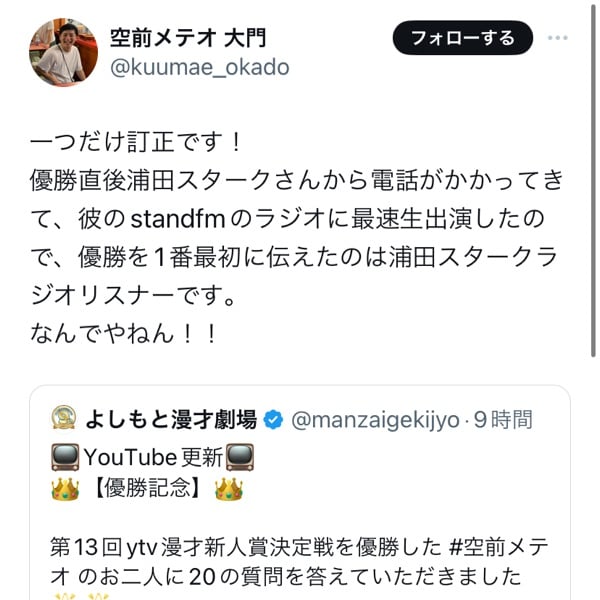Open the @kuumae_okado profile handle

[x=199, y=68]
